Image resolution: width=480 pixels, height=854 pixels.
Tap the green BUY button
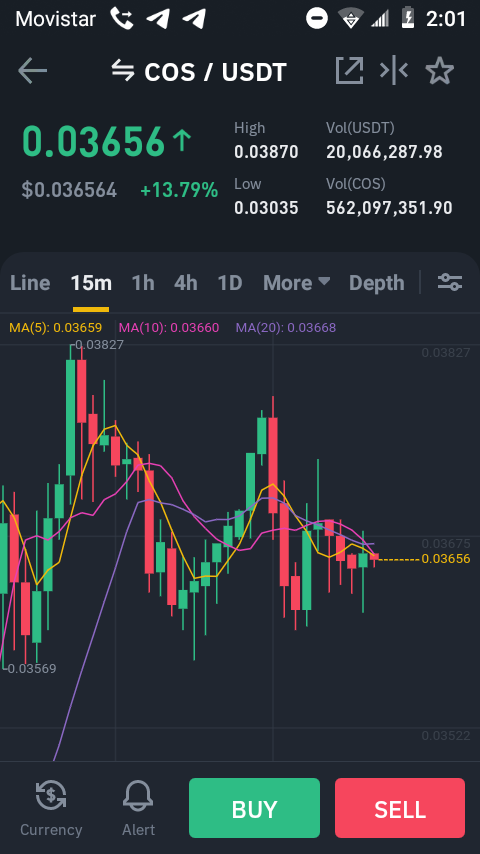(254, 808)
